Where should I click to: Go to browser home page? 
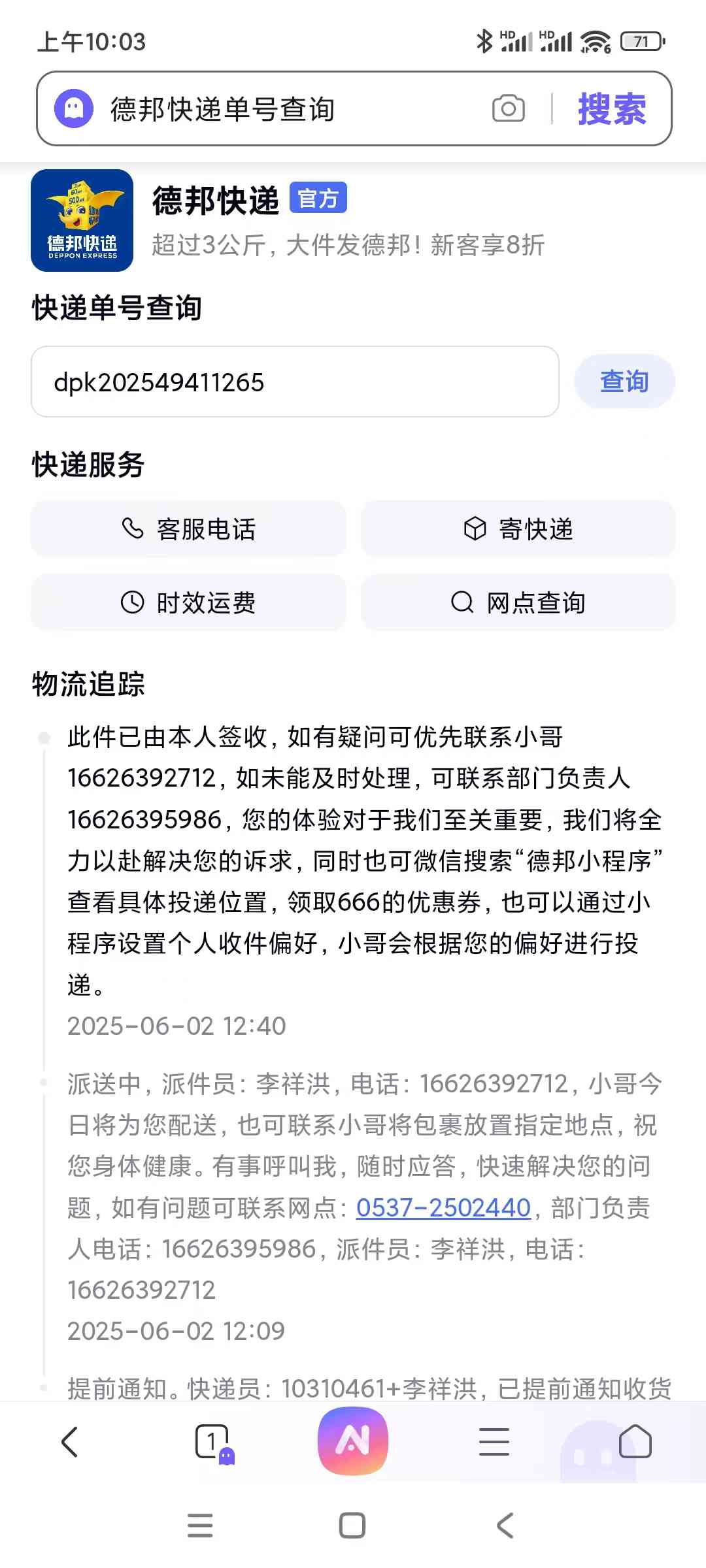635,1442
